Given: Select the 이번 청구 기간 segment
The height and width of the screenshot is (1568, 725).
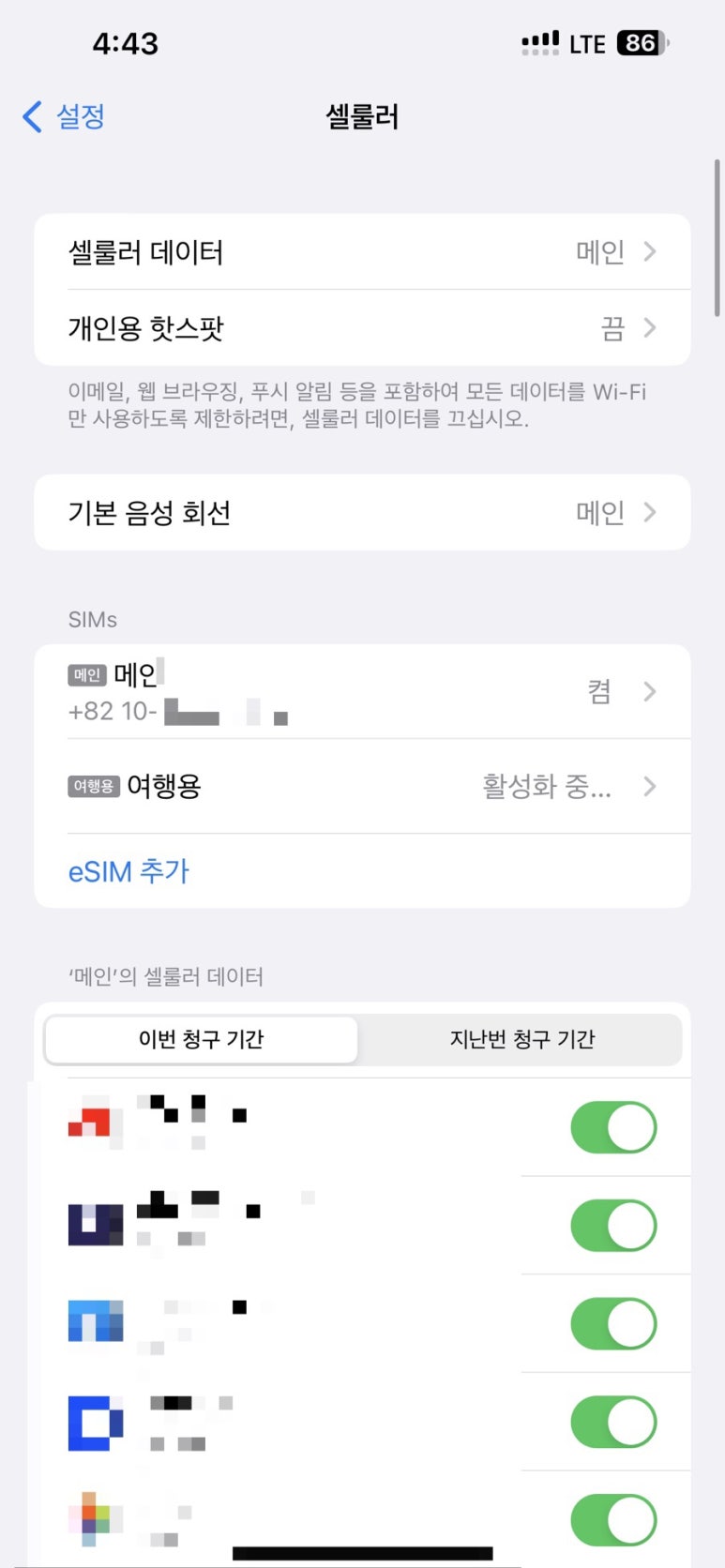Looking at the screenshot, I should coord(202,1039).
